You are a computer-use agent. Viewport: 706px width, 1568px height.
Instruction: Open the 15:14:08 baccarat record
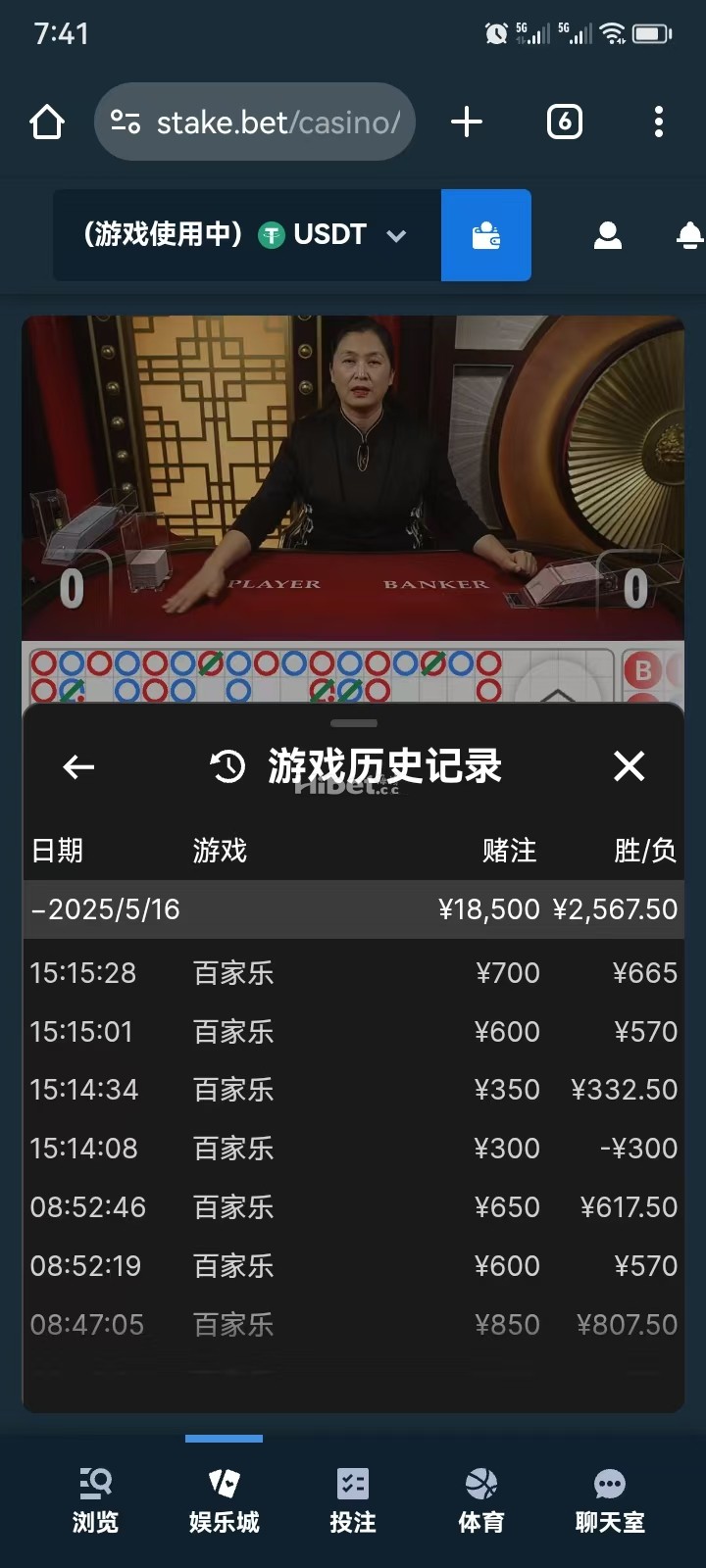pyautogui.click(x=353, y=1149)
